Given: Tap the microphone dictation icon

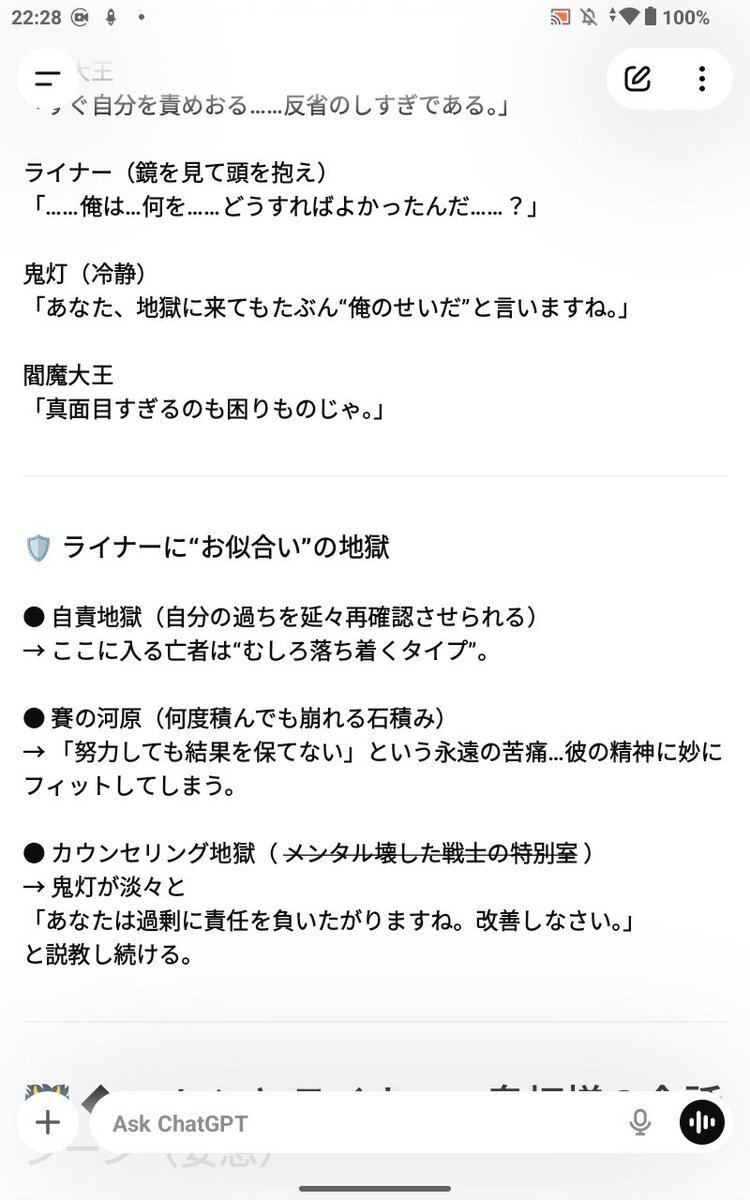Looking at the screenshot, I should point(640,1123).
